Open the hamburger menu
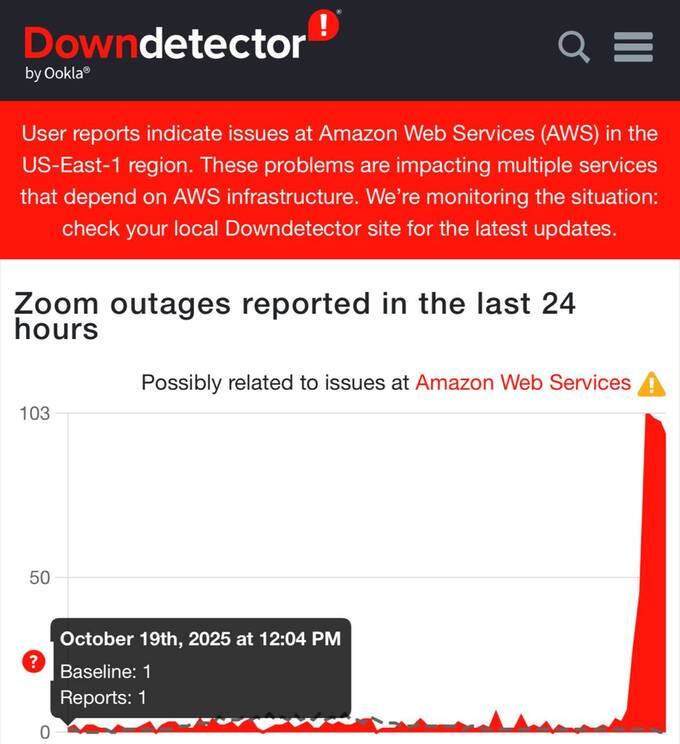680x744 pixels. 633,46
